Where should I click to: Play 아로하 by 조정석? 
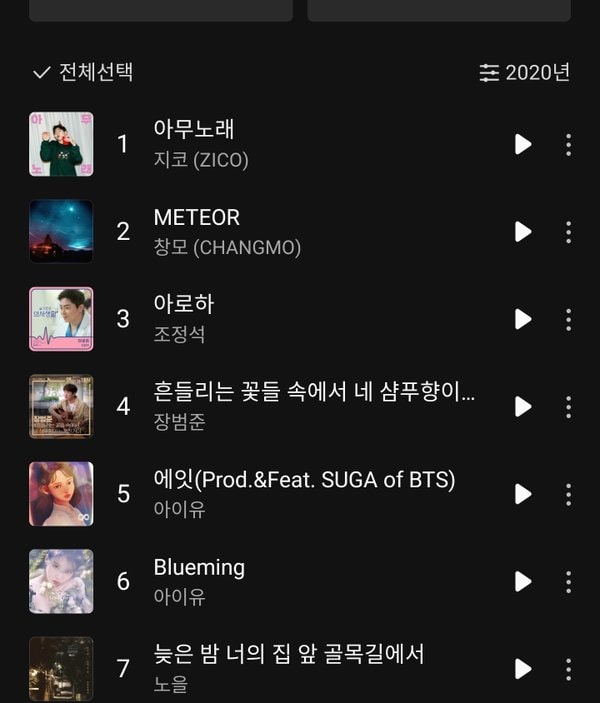point(522,319)
